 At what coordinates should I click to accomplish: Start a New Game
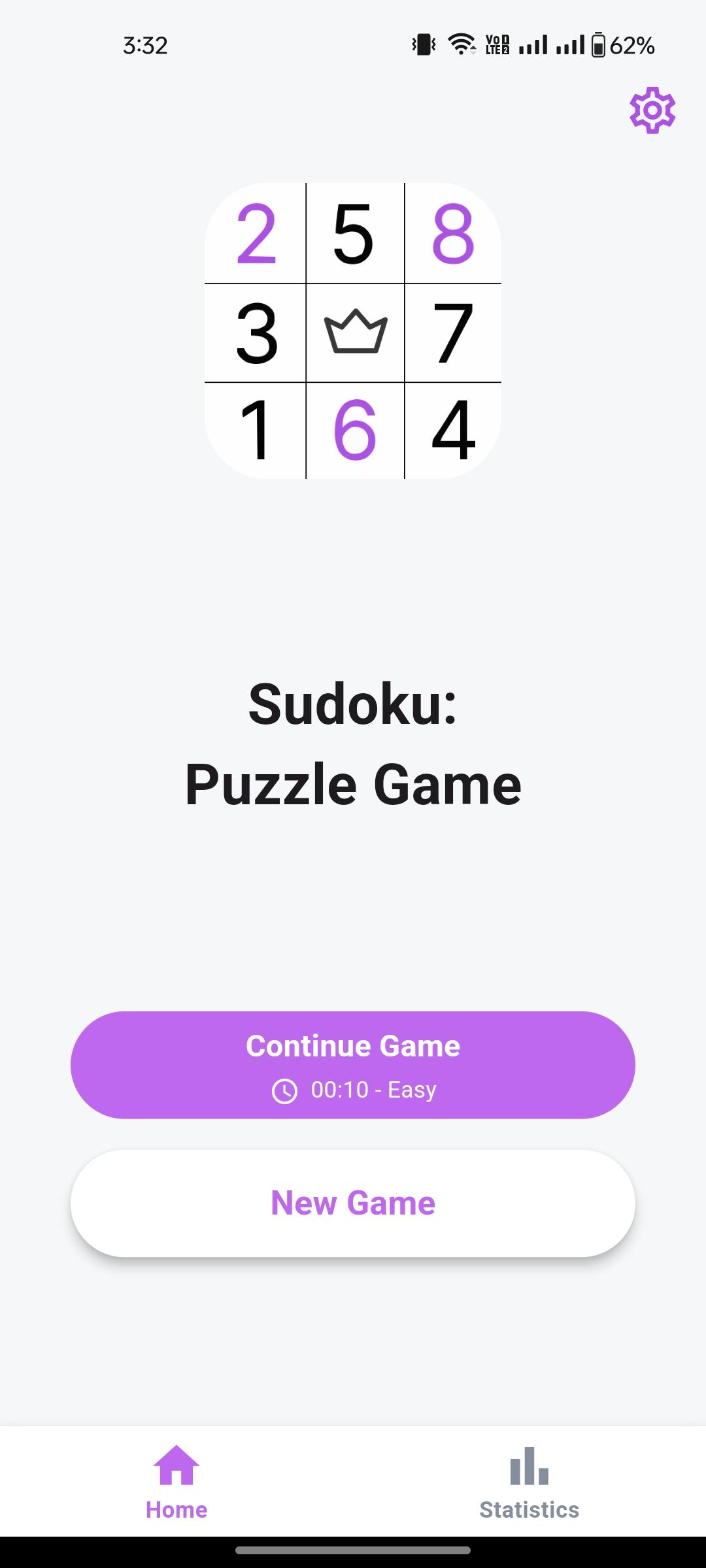(353, 1203)
